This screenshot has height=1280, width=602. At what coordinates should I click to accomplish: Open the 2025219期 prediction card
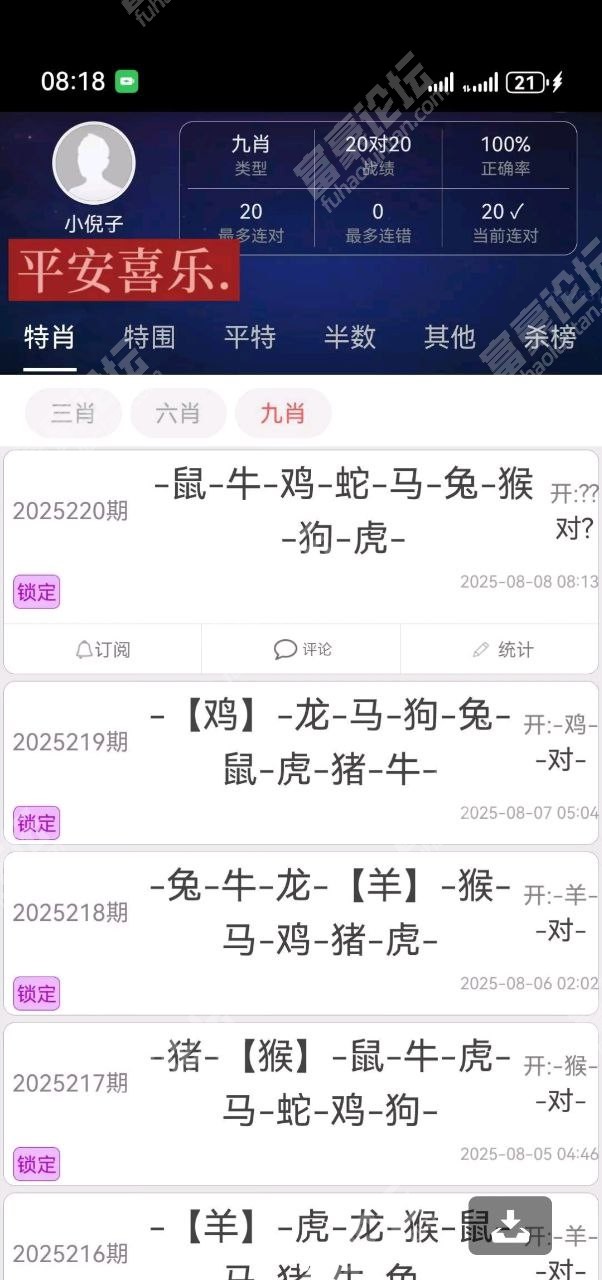click(x=301, y=763)
